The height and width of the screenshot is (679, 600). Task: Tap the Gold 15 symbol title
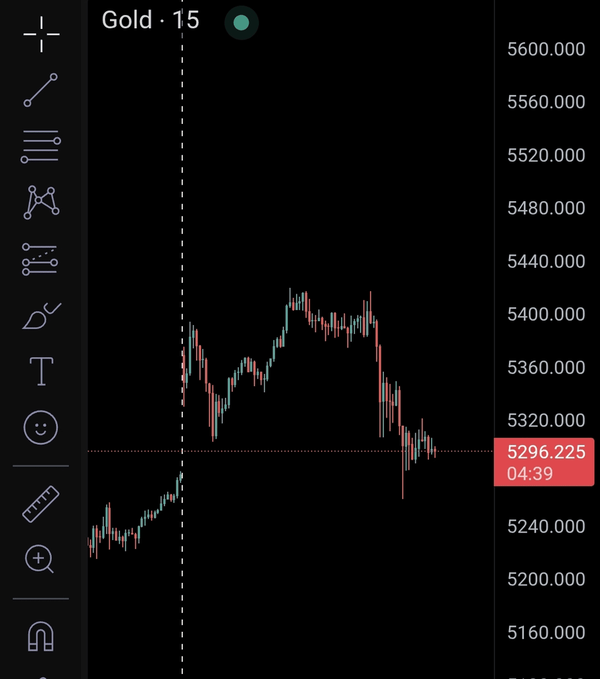pyautogui.click(x=150, y=20)
